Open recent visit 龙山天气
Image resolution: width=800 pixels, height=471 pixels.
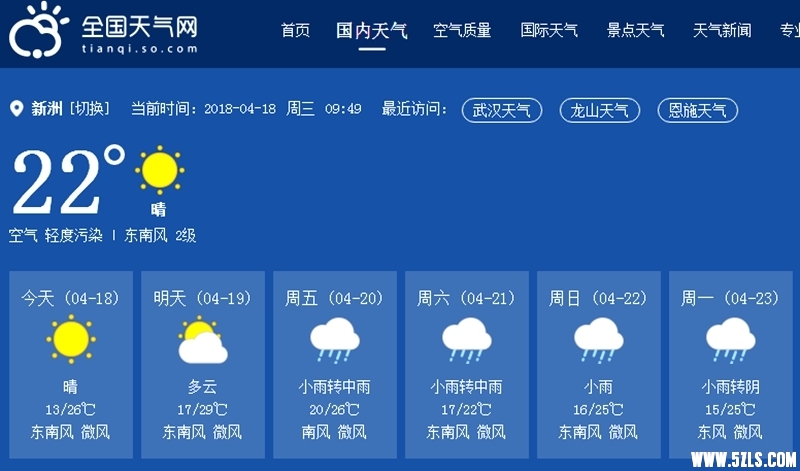599,110
